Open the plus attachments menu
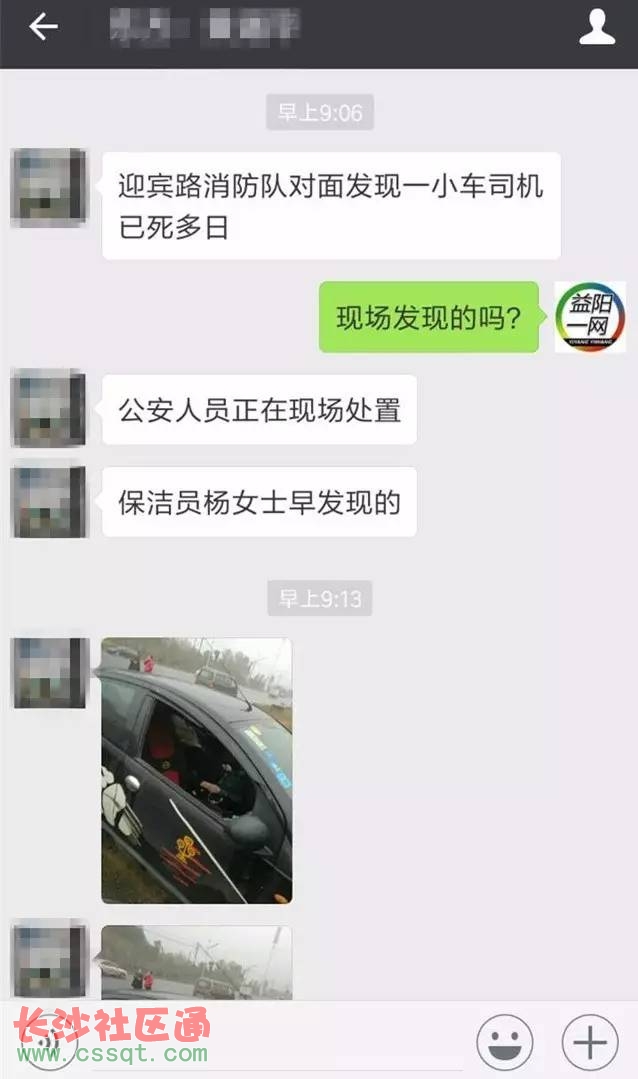The width and height of the screenshot is (638, 1079). [x=589, y=1042]
